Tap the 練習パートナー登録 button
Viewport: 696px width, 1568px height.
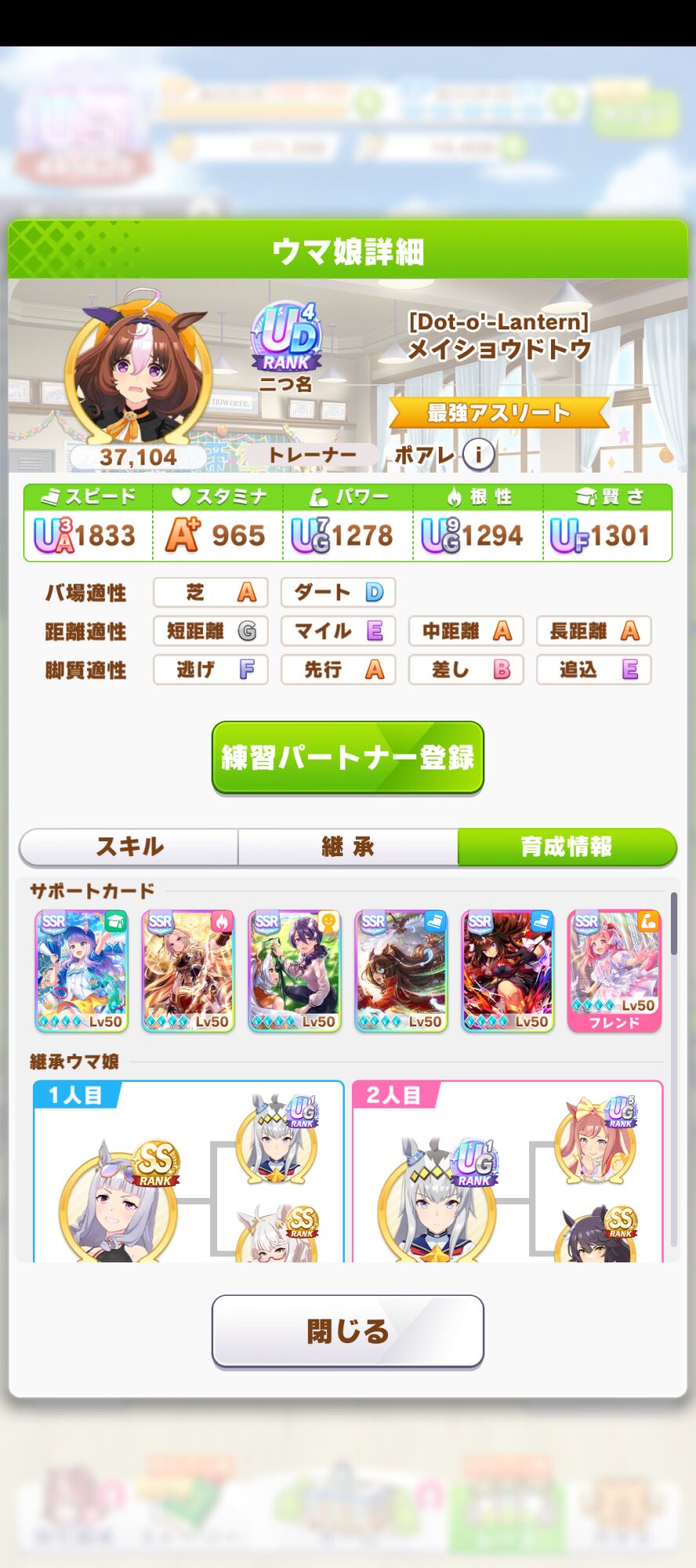tap(347, 757)
